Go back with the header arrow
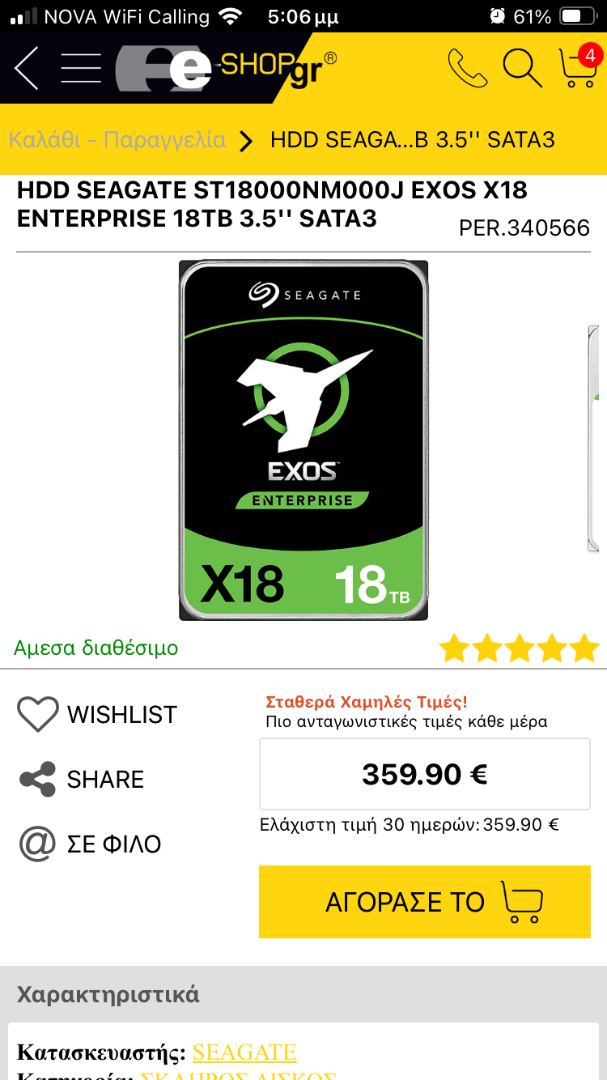The height and width of the screenshot is (1080, 607). (26, 68)
